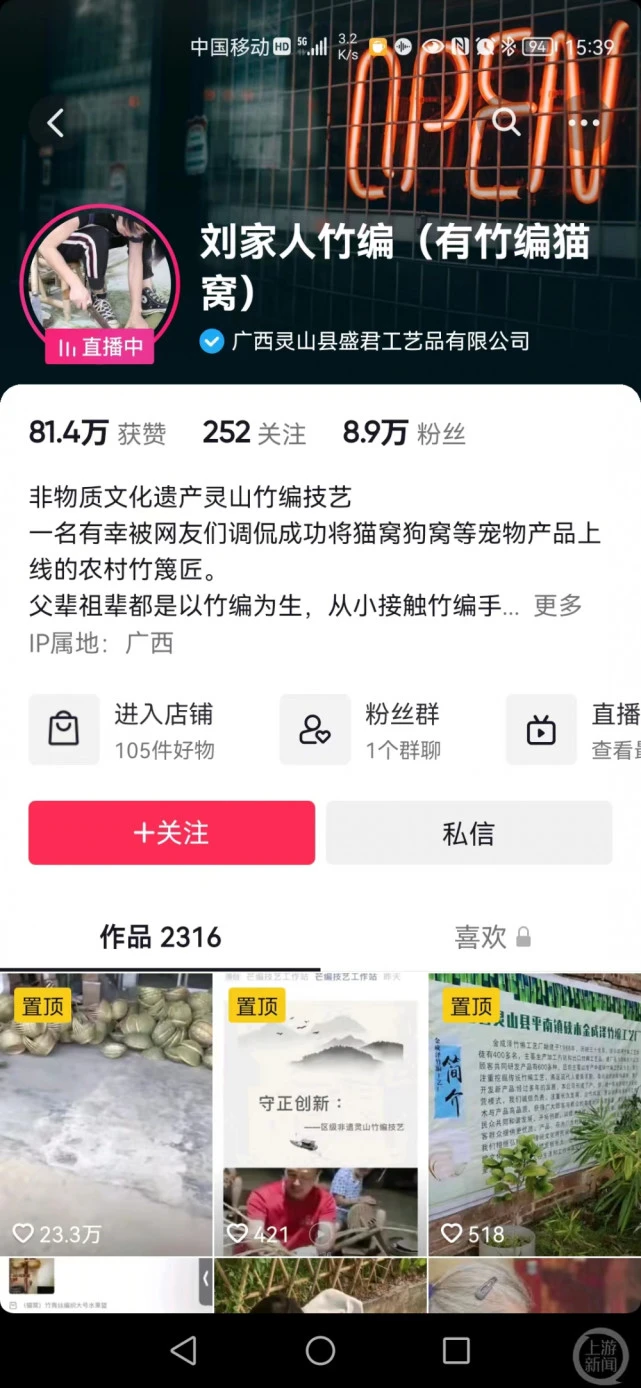
Task: Open the three-dot overflow menu
Action: coord(584,123)
